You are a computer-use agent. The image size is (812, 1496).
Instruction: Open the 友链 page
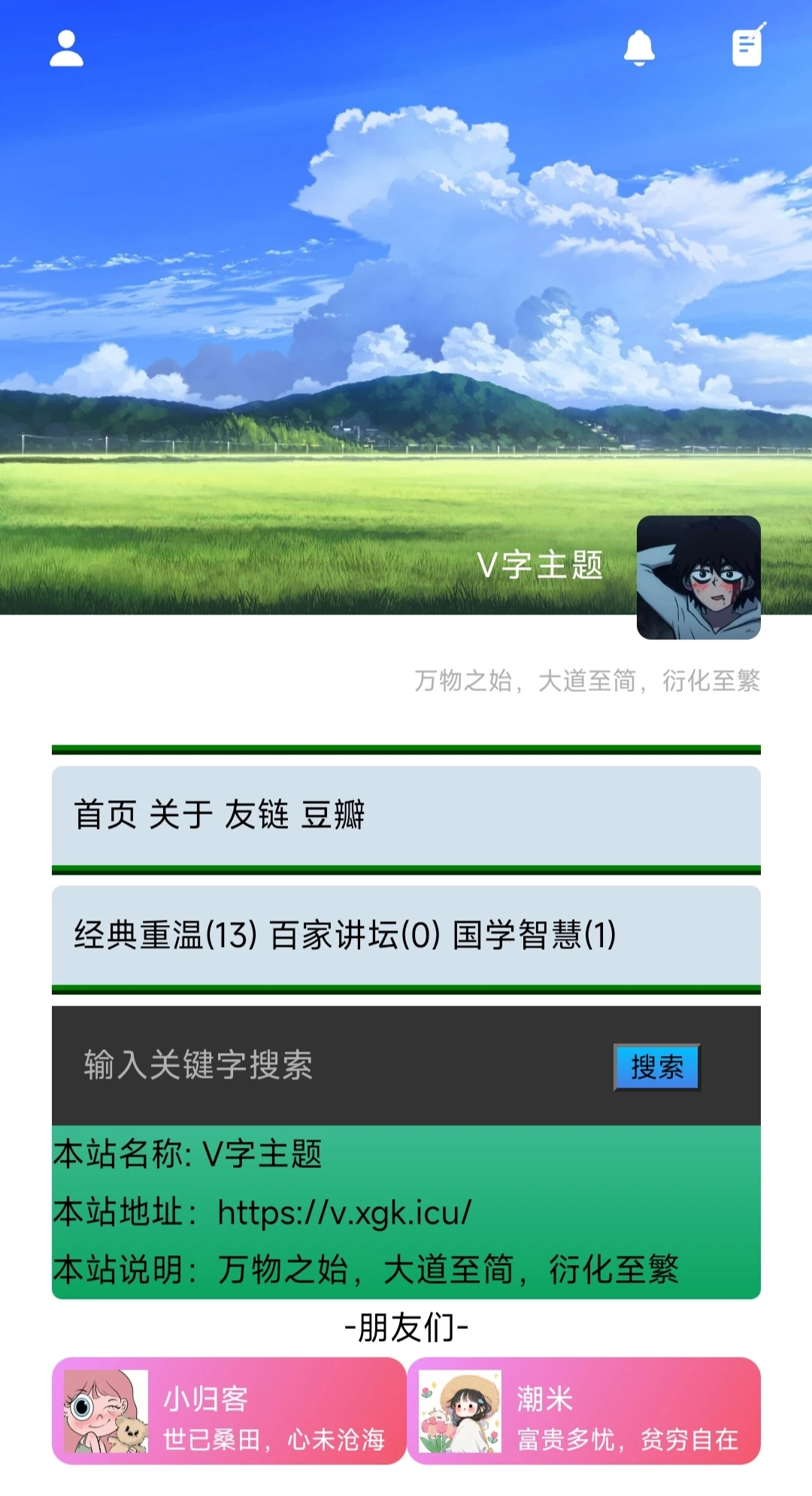(257, 815)
